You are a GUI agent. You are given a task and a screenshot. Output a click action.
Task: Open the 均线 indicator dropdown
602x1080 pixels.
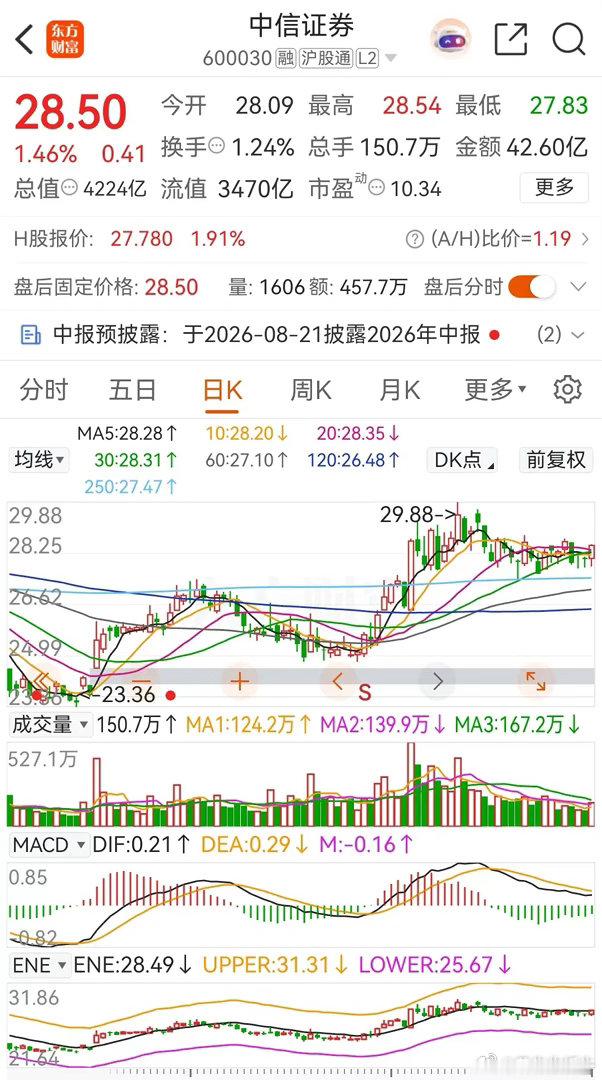coord(39,459)
